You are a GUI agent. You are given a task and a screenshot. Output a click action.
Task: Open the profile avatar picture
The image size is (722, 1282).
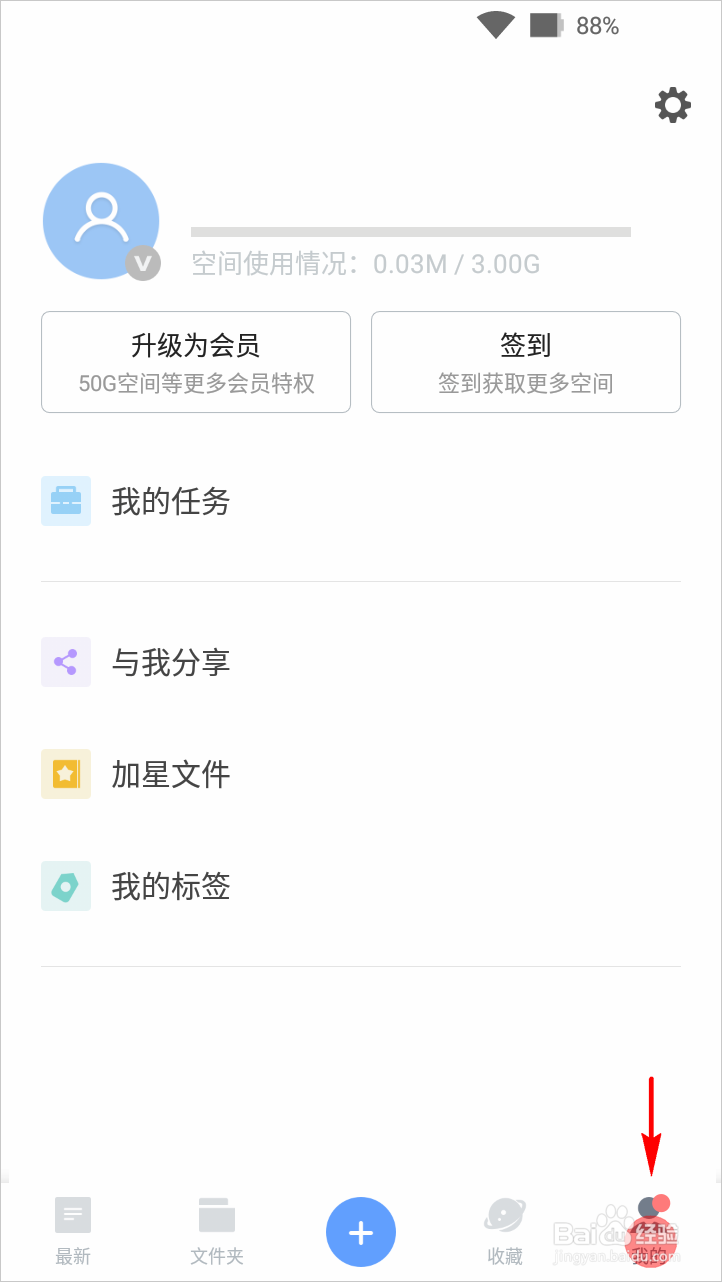coord(100,221)
